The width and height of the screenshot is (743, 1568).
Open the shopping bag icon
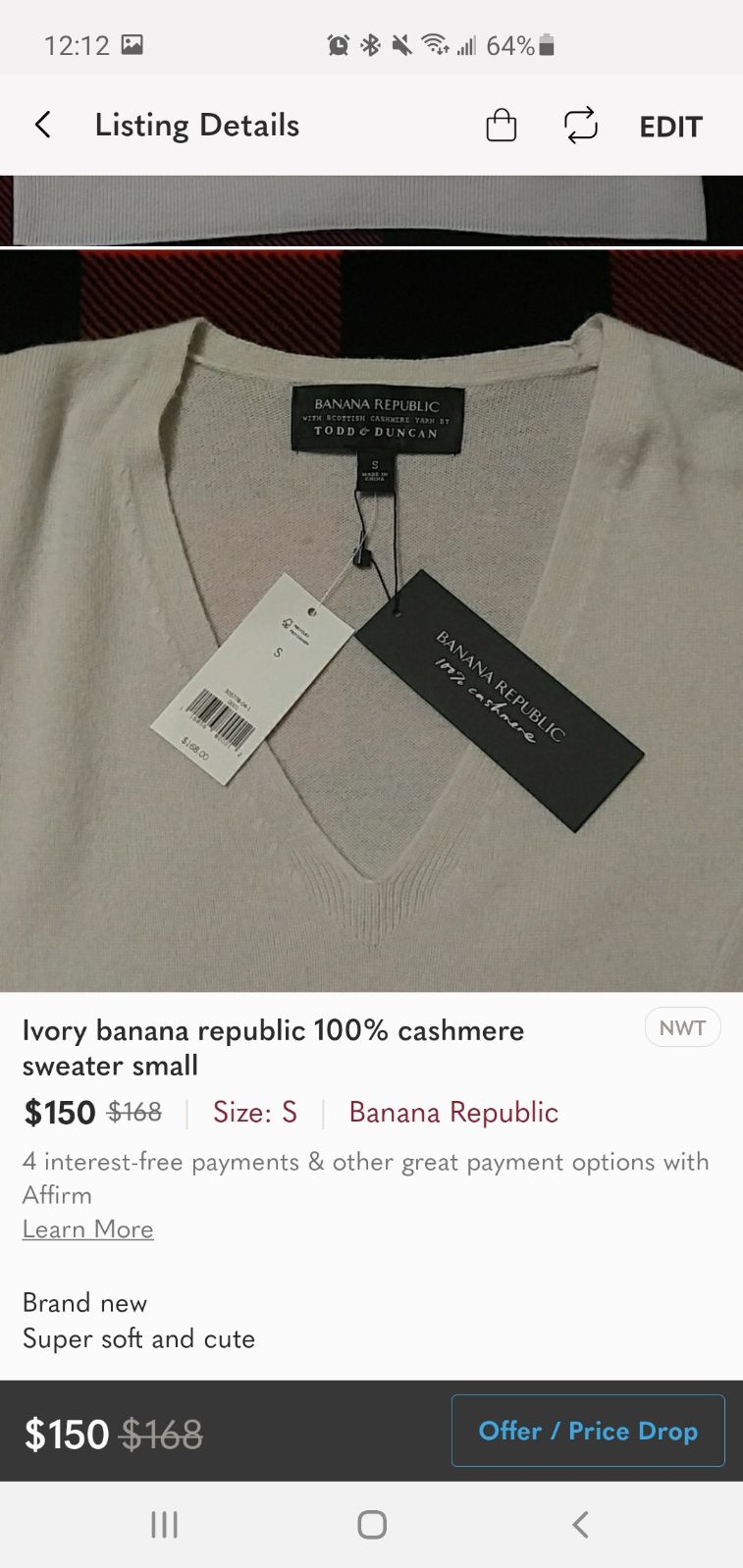click(x=501, y=126)
